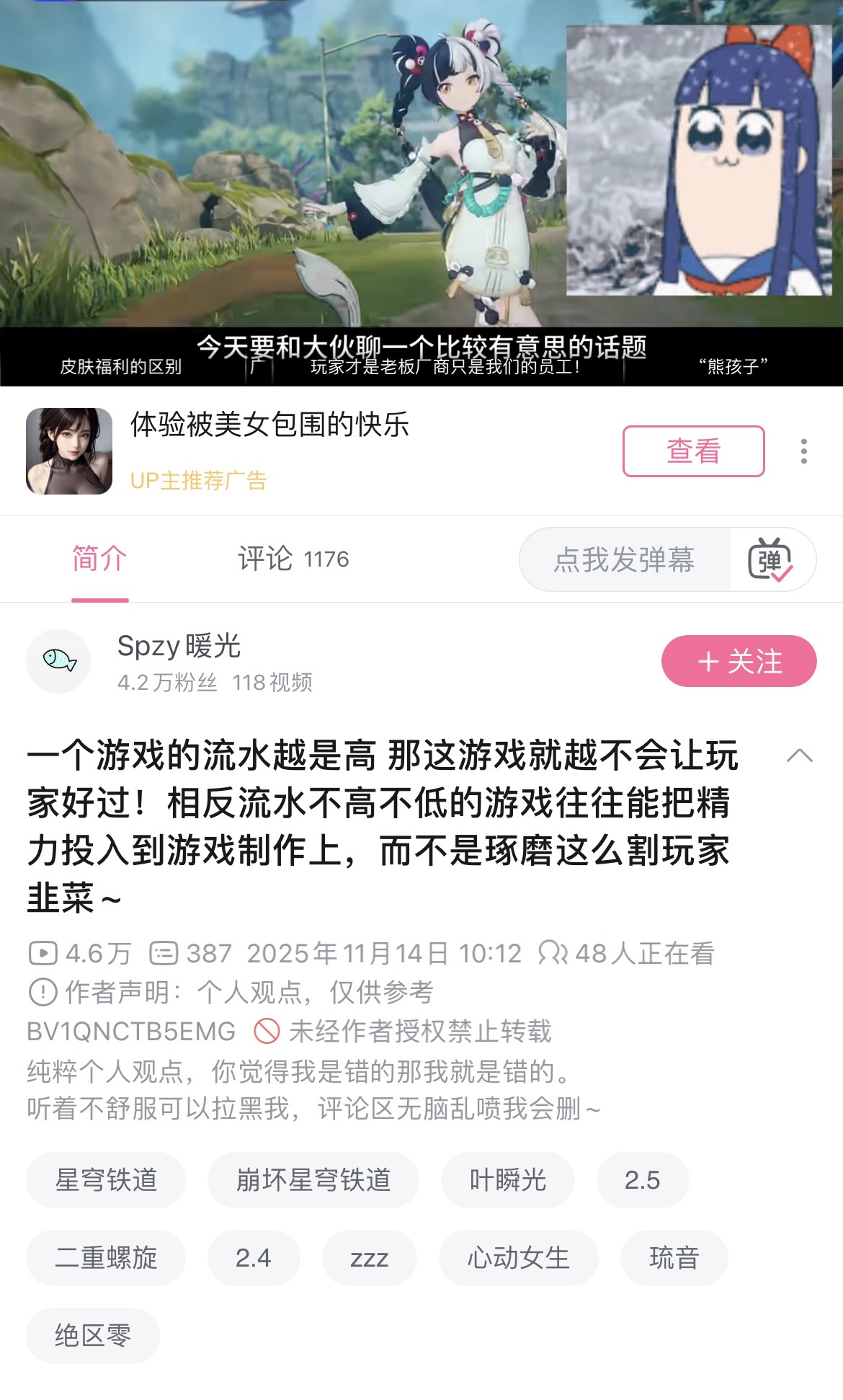The image size is (843, 1400).
Task: Tap 查看 button on the ad banner
Action: click(693, 451)
